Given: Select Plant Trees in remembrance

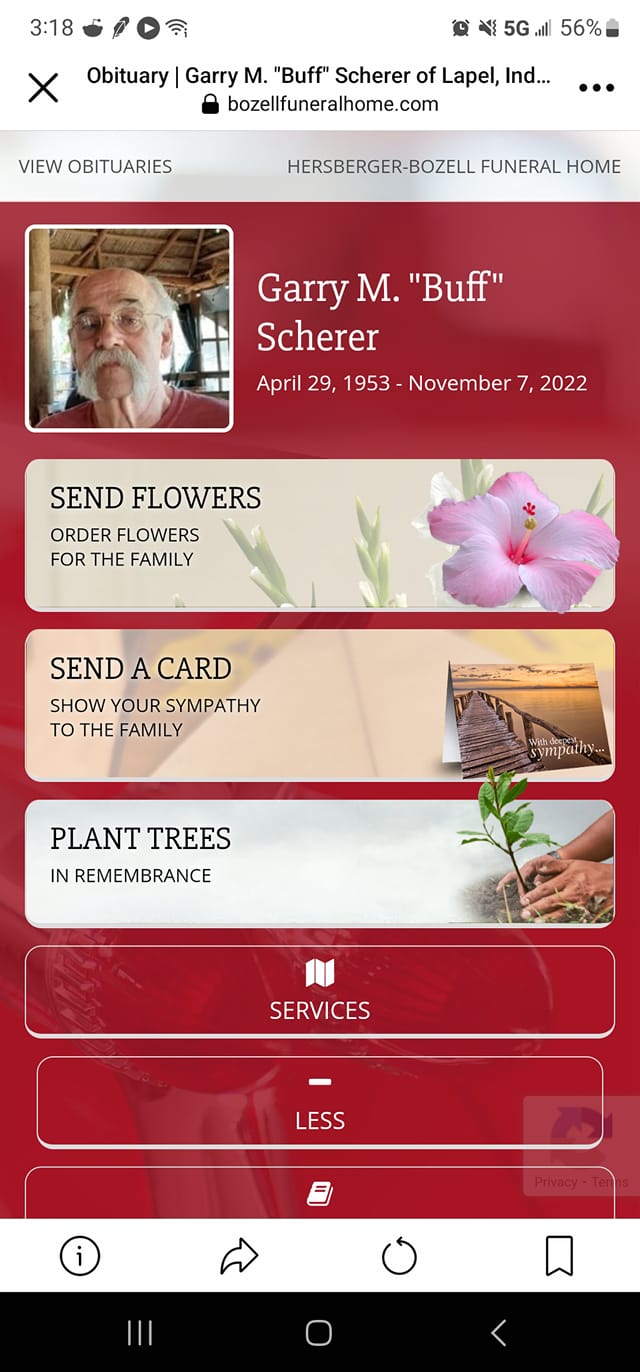Looking at the screenshot, I should click(x=319, y=863).
